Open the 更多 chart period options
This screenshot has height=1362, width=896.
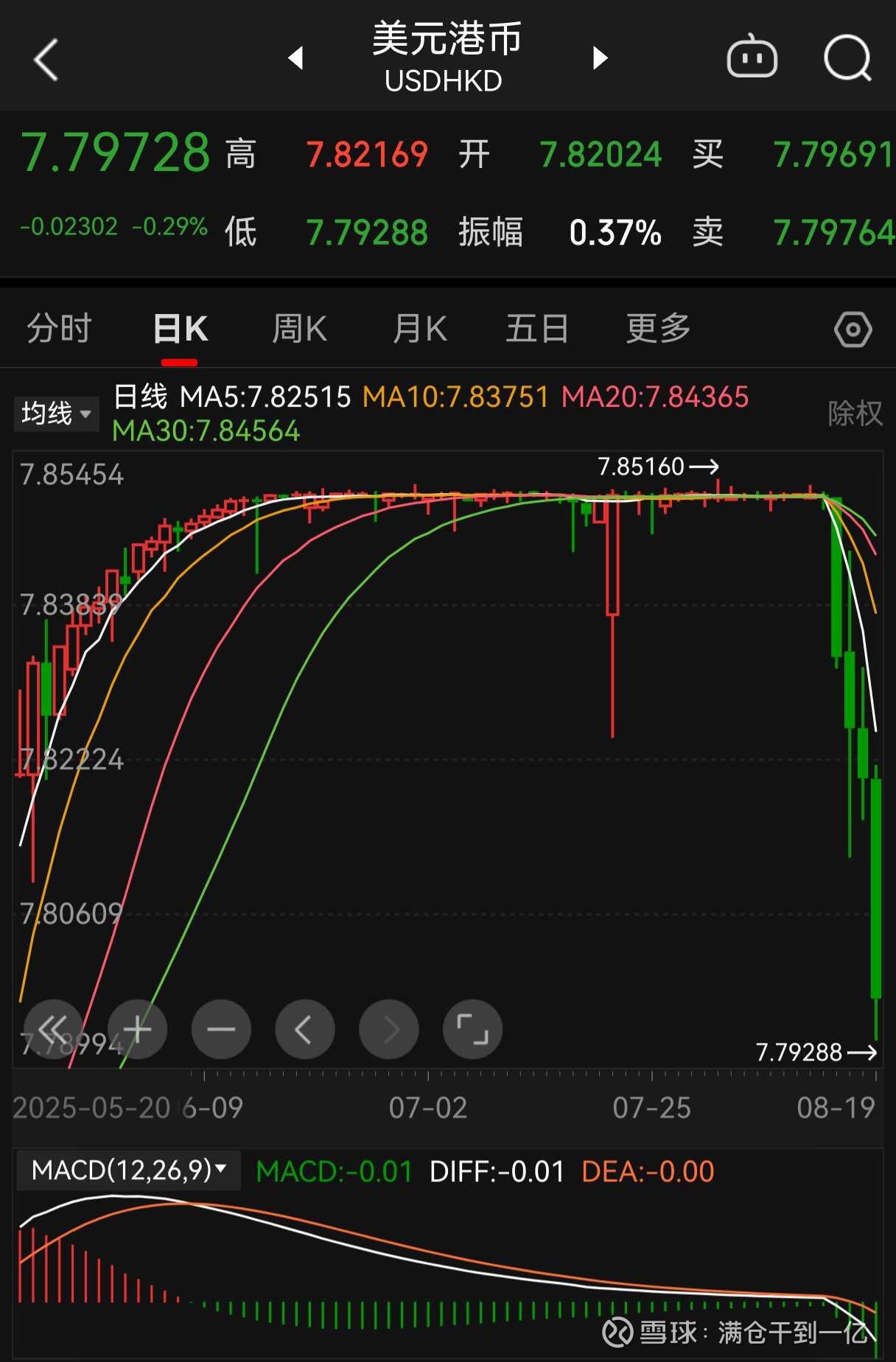coord(658,329)
